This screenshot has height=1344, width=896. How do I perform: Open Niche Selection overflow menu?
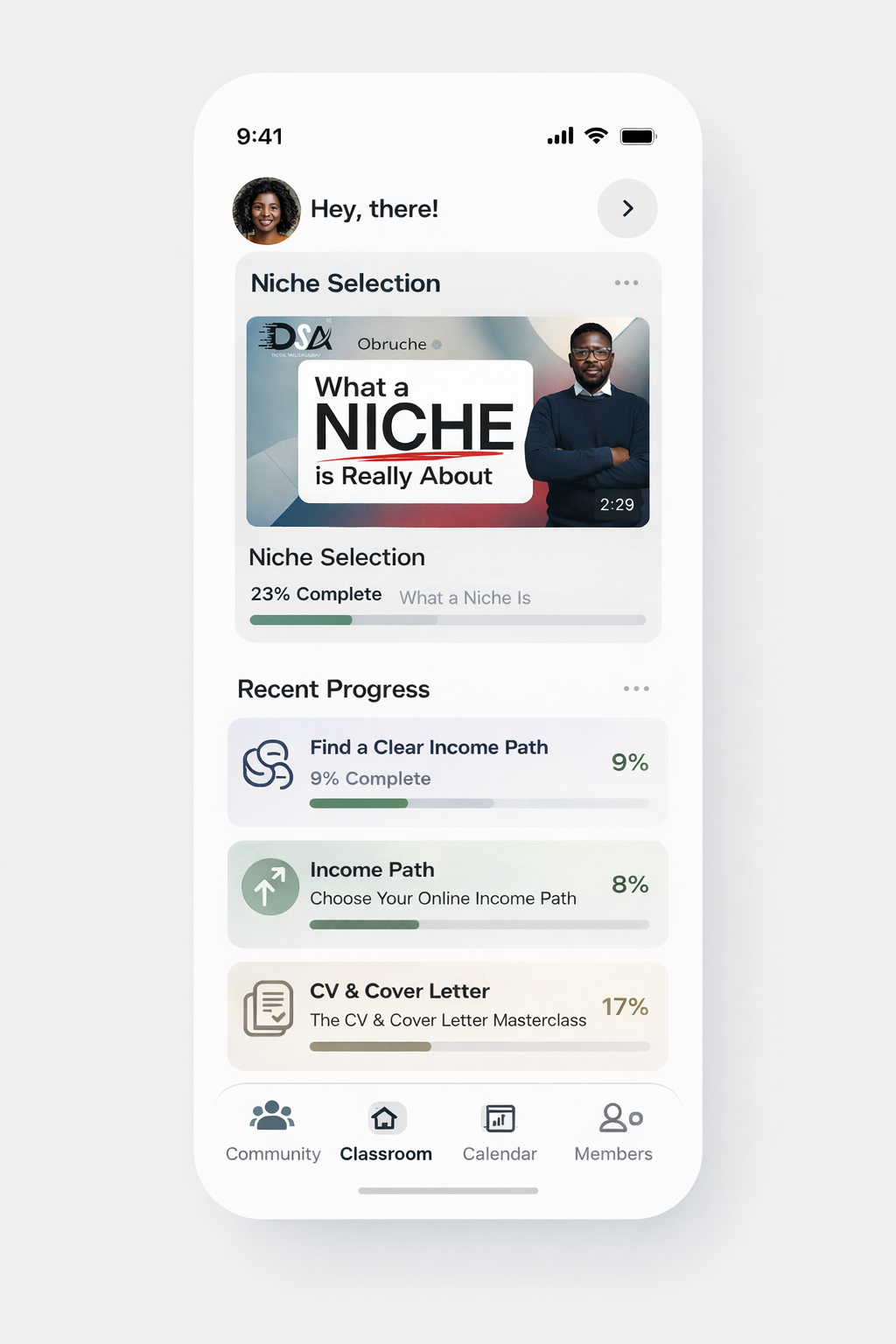626,283
